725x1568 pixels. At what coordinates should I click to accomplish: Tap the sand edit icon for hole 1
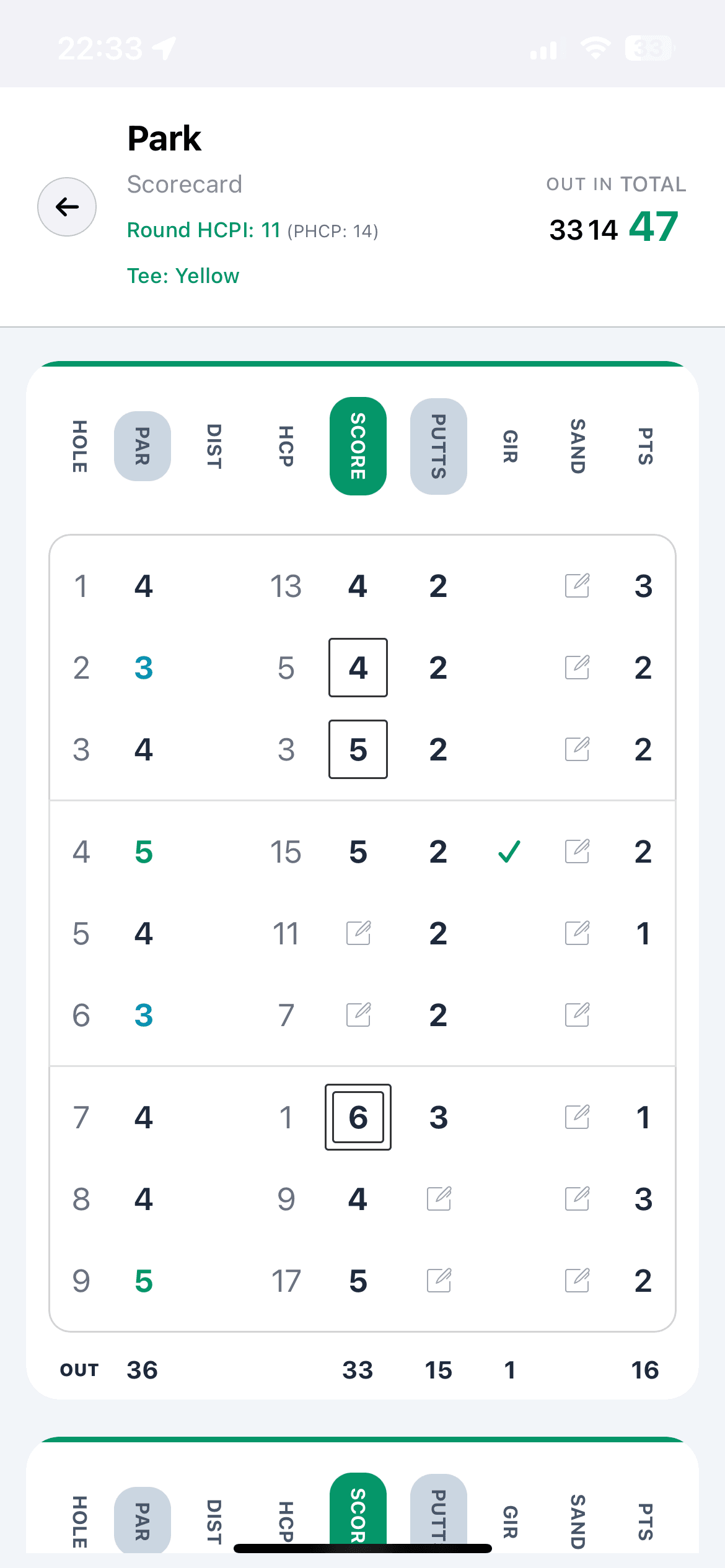(x=577, y=586)
